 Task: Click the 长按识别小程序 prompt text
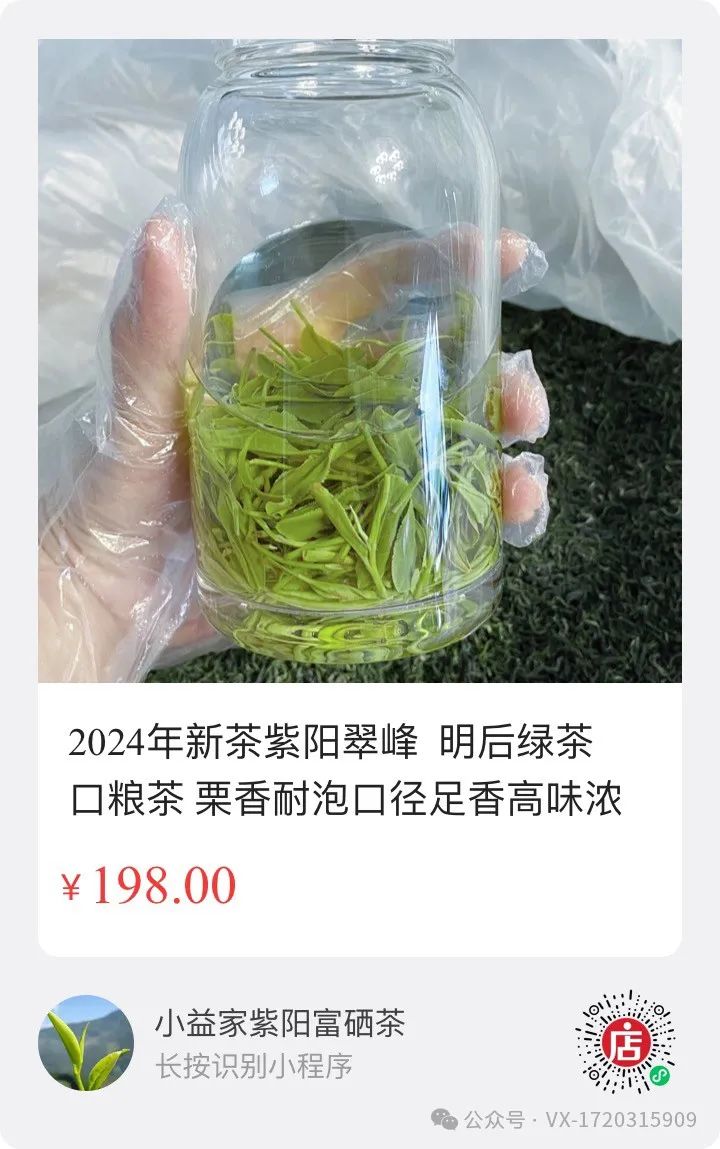[x=255, y=1065]
